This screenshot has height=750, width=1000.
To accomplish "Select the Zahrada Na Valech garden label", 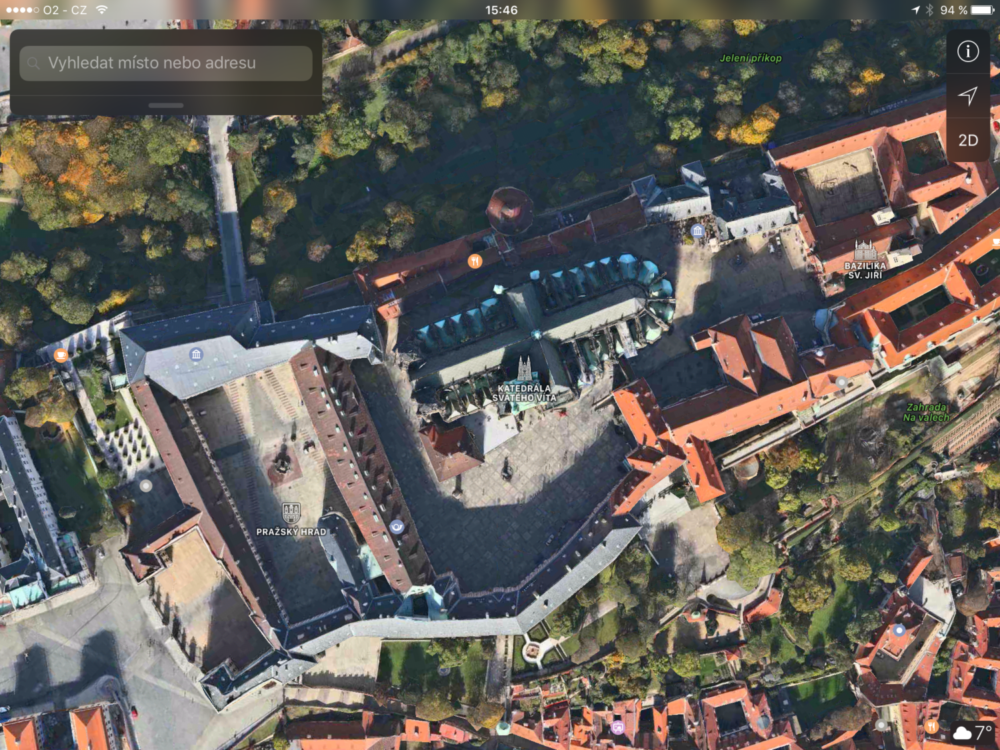I will click(925, 411).
